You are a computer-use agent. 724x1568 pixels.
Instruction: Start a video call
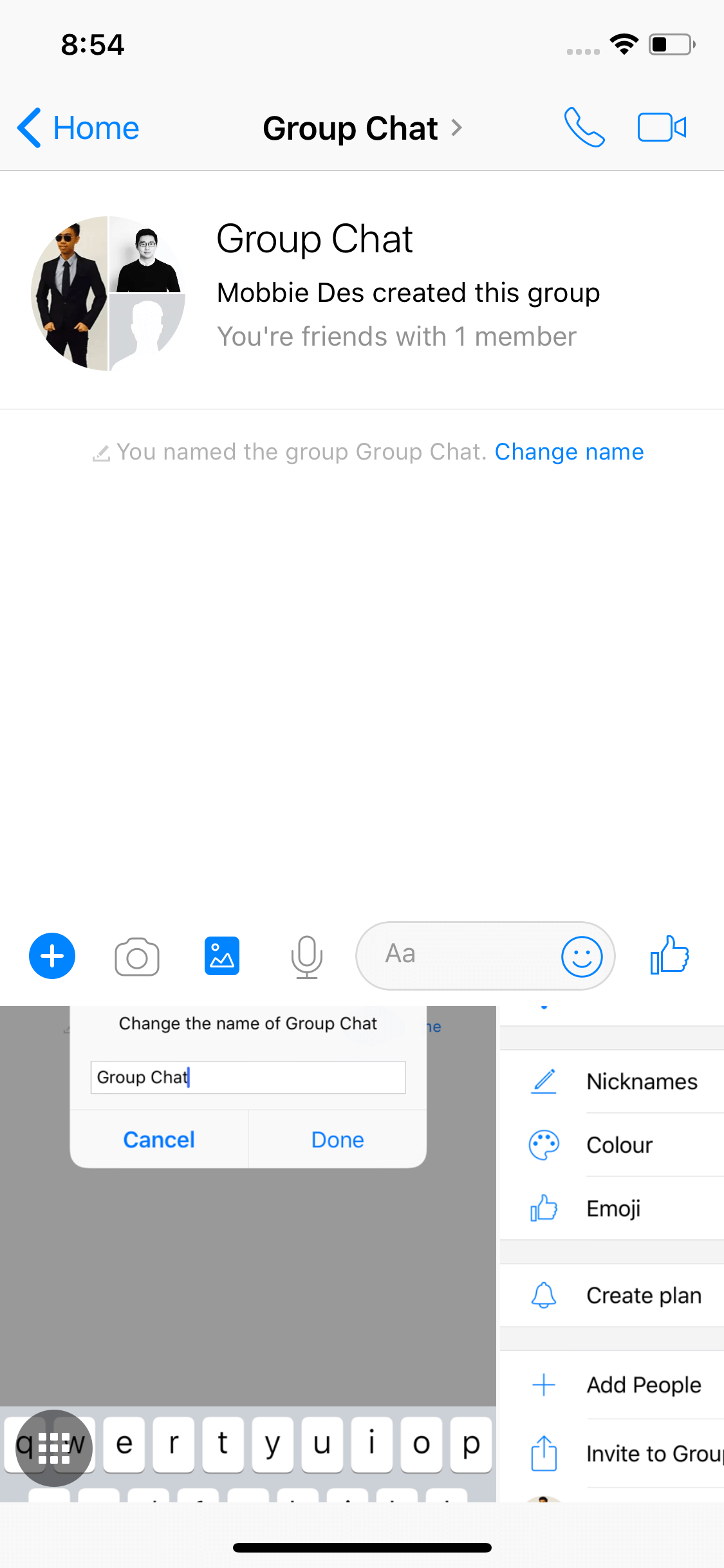pyautogui.click(x=662, y=127)
